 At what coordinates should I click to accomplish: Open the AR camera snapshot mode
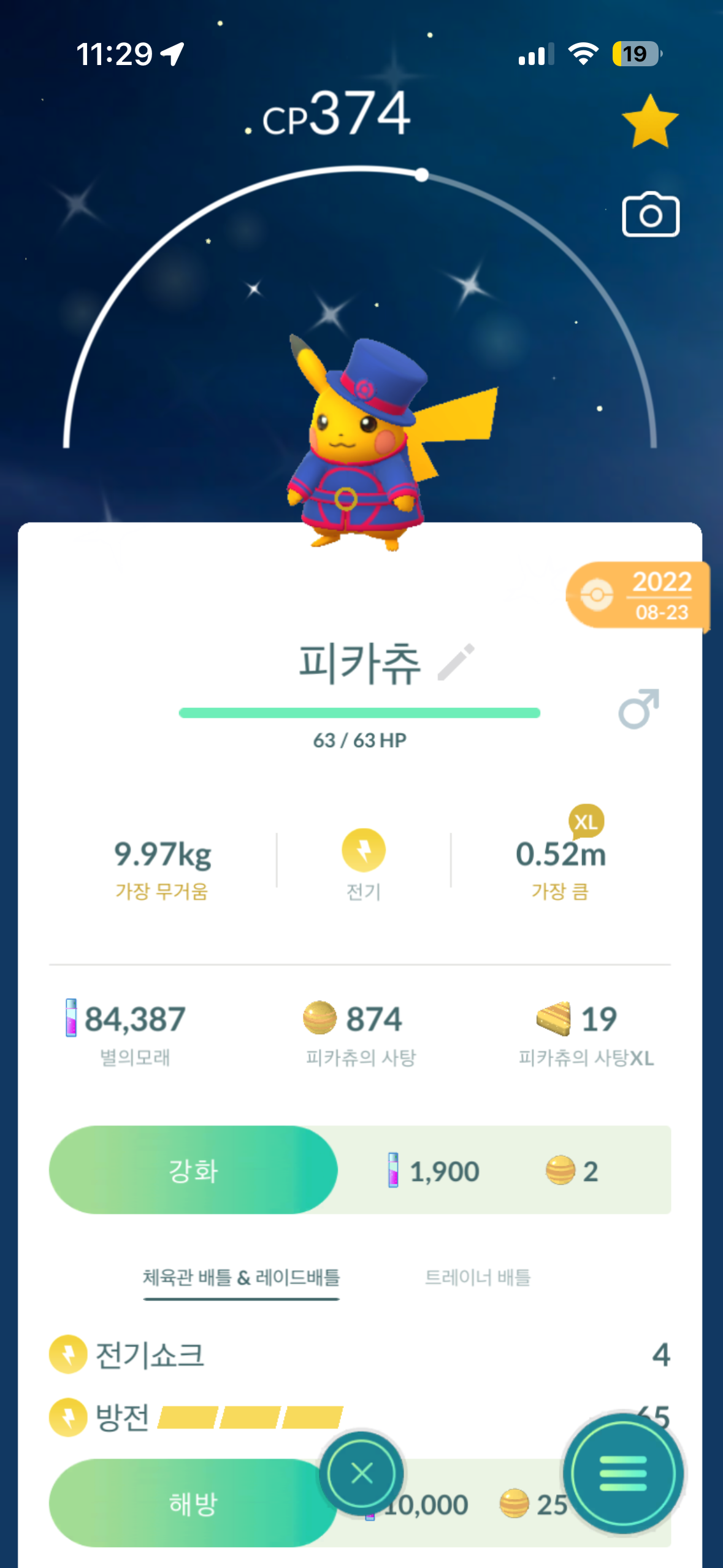[x=650, y=215]
